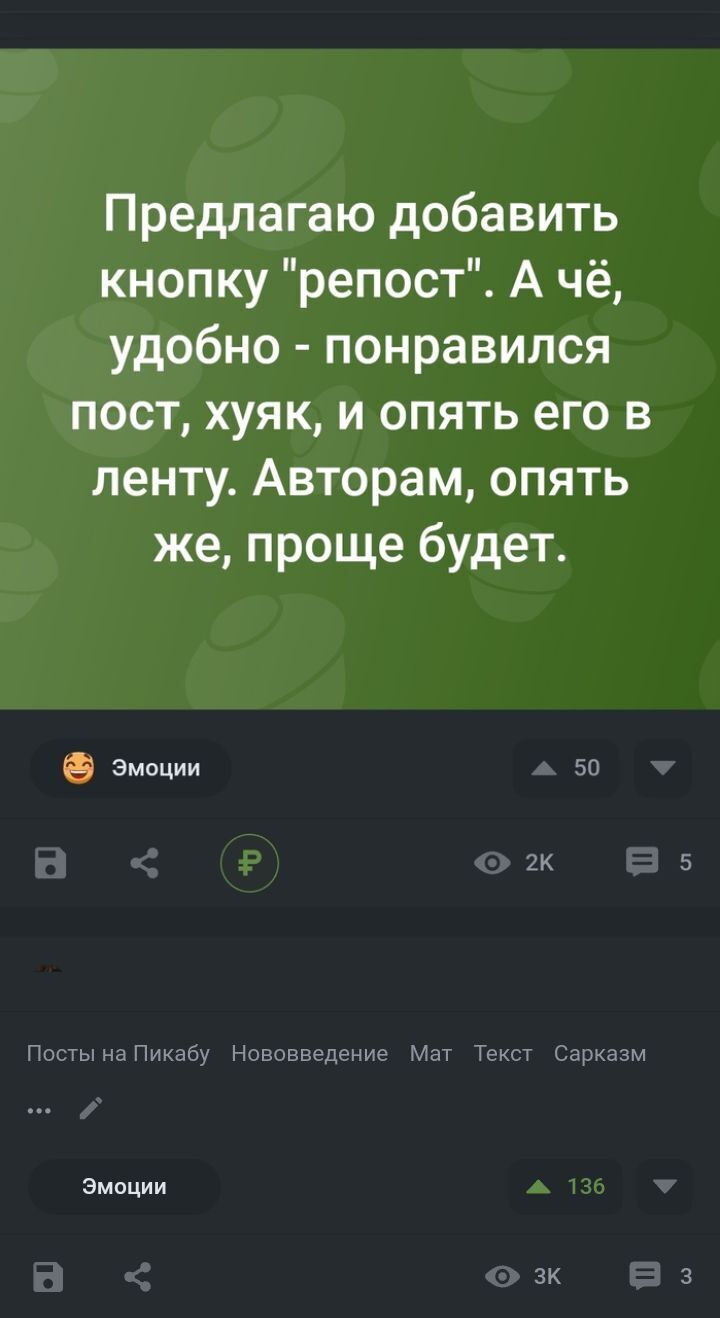
Task: Open the green repost suggestion picture
Action: [360, 378]
